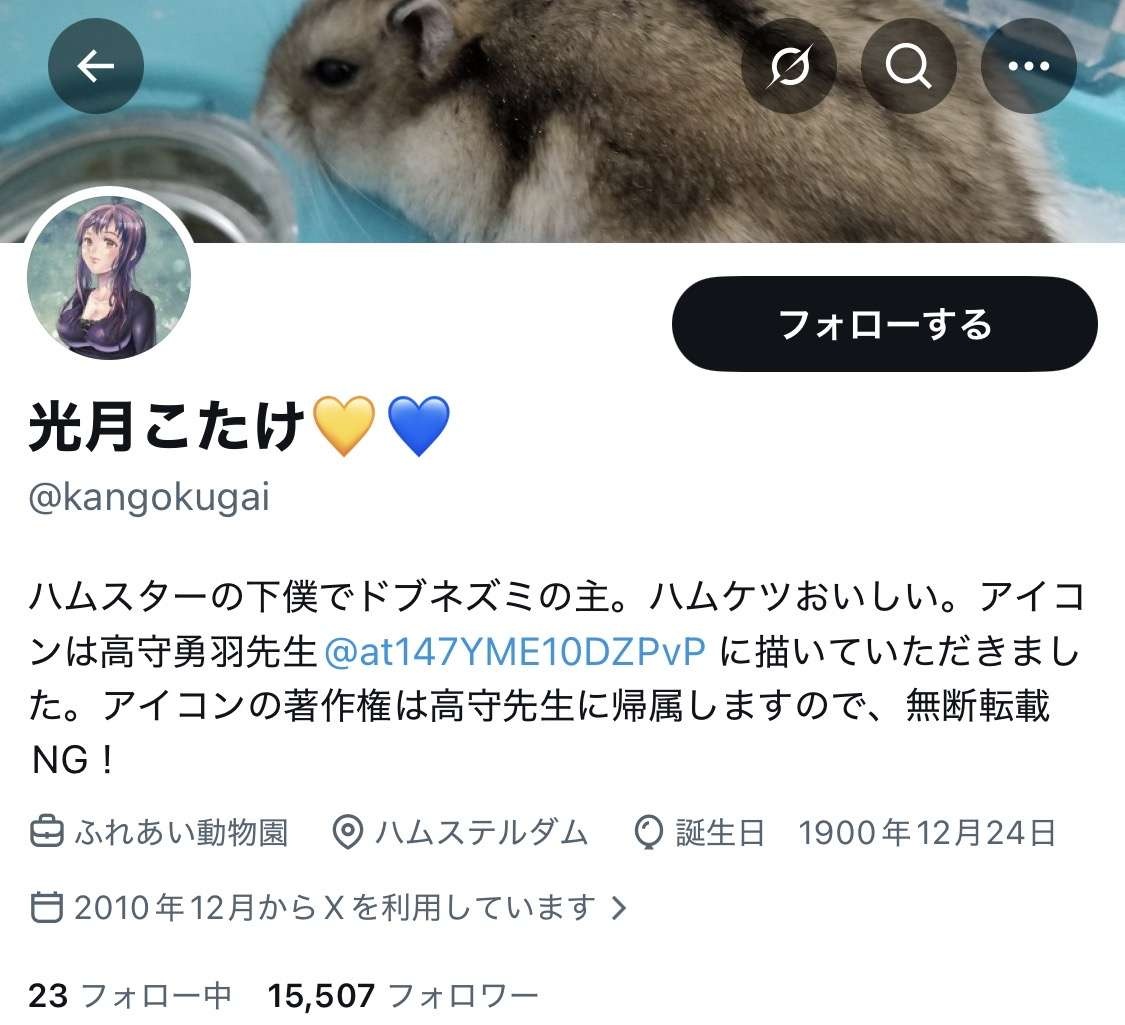Go back with the arrow button
The width and height of the screenshot is (1125, 1025).
pyautogui.click(x=96, y=66)
